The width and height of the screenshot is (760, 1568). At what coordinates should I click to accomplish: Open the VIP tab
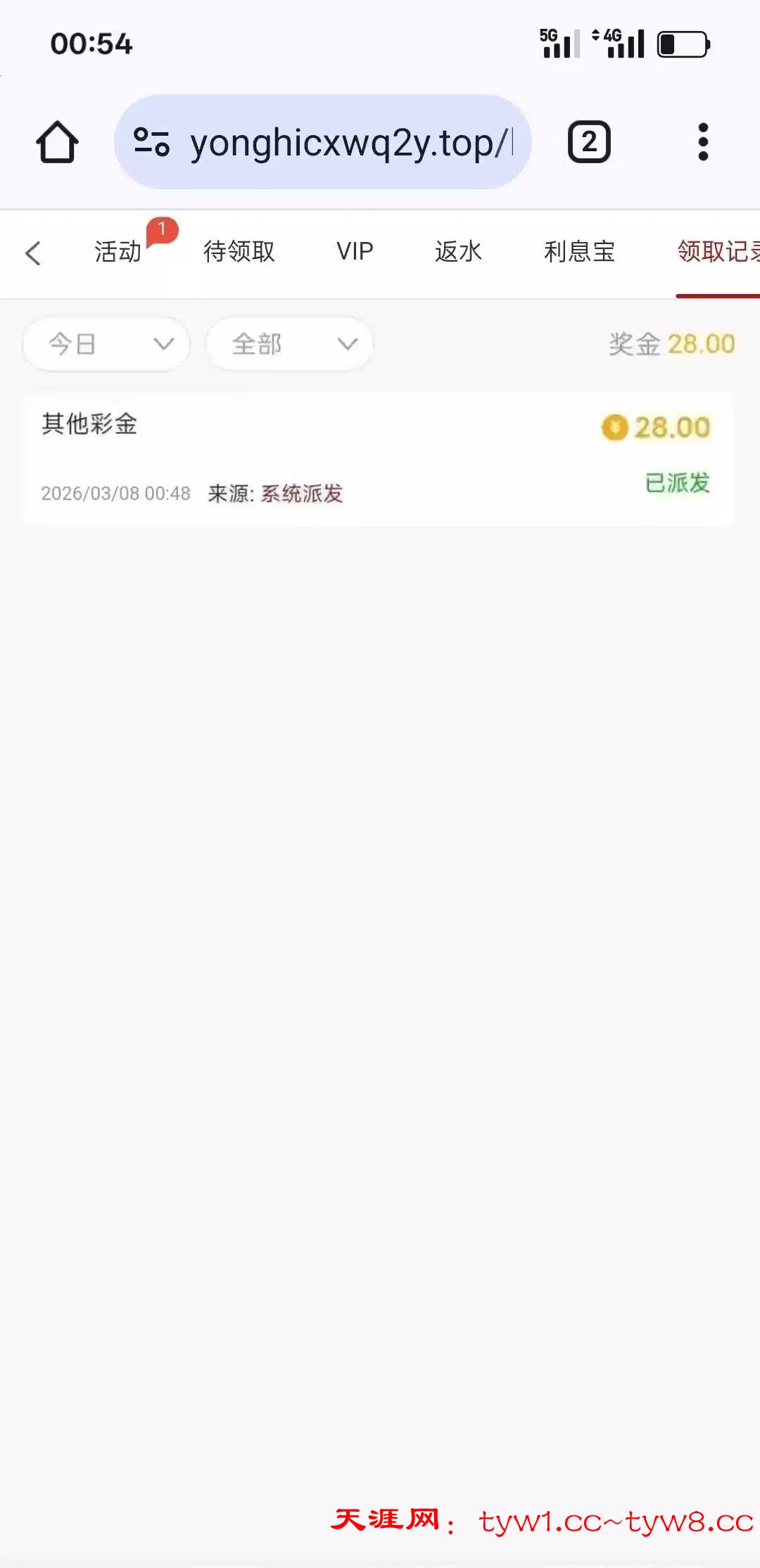(355, 252)
